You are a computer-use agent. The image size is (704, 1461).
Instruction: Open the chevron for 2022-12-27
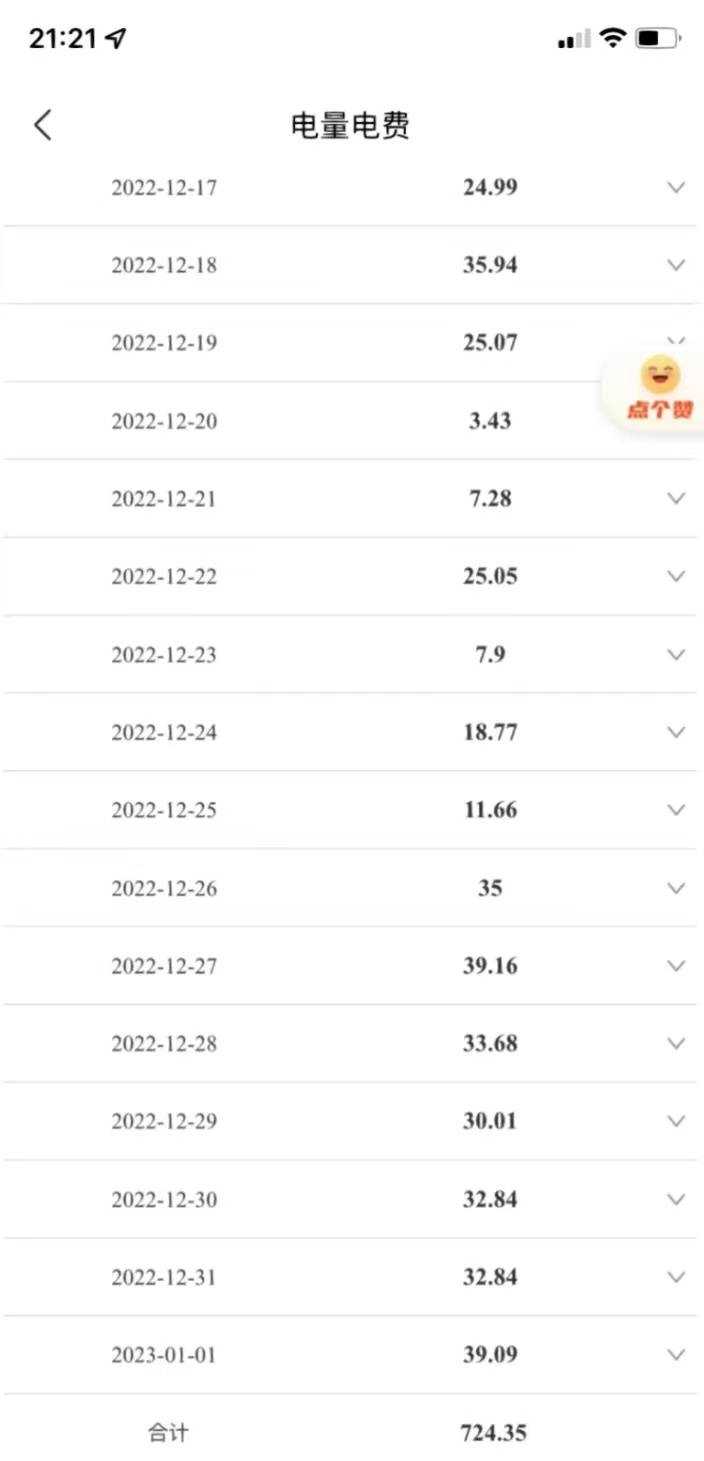[x=676, y=966]
